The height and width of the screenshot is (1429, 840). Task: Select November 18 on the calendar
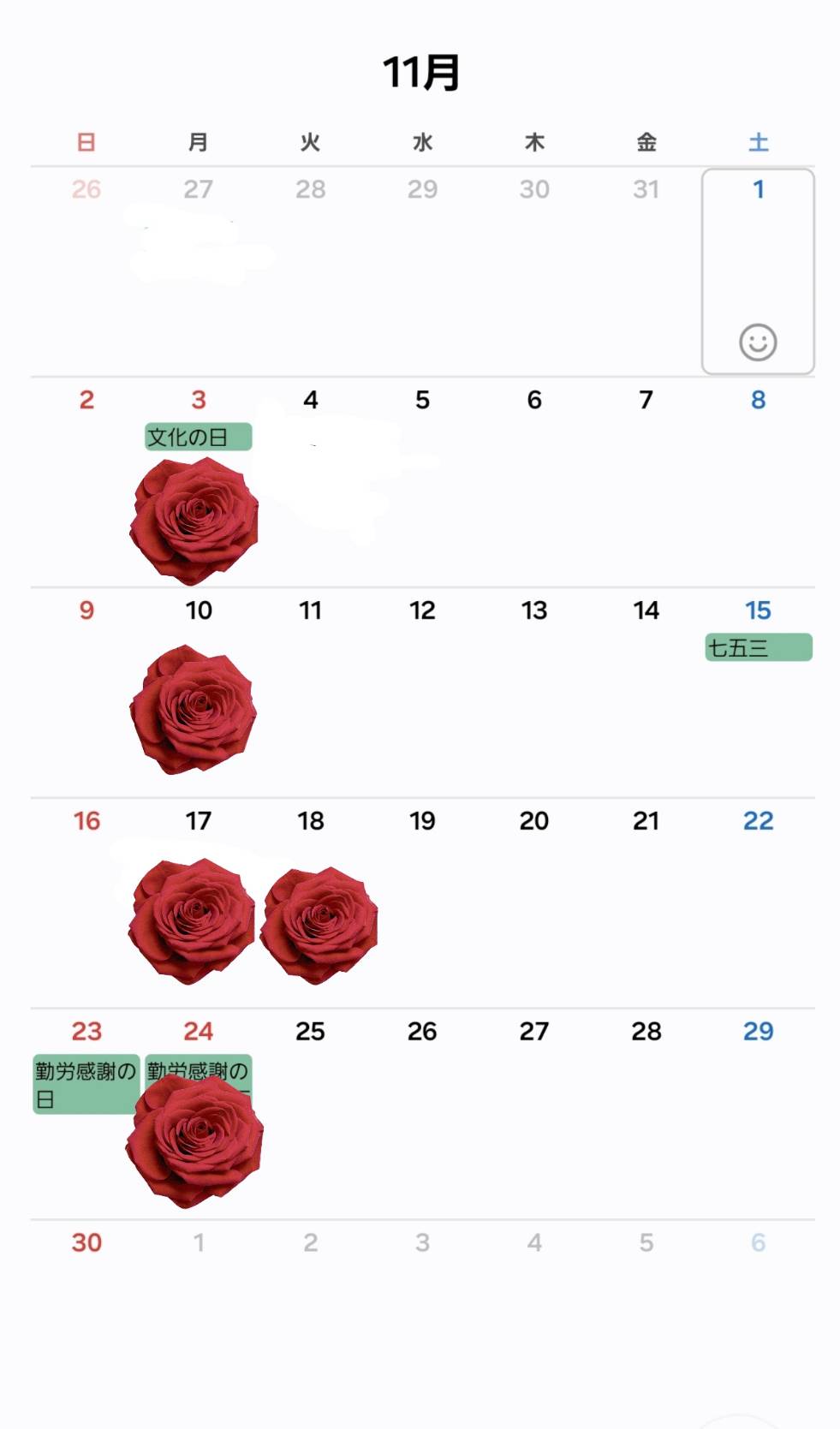(311, 821)
